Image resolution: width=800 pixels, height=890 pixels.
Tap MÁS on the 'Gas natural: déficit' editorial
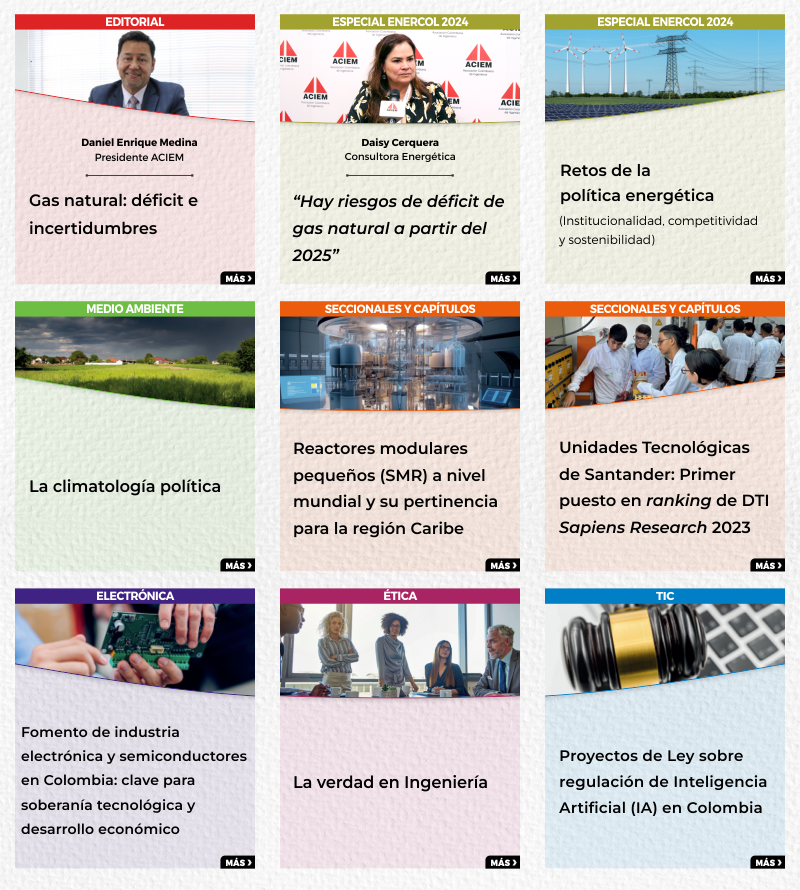(237, 279)
